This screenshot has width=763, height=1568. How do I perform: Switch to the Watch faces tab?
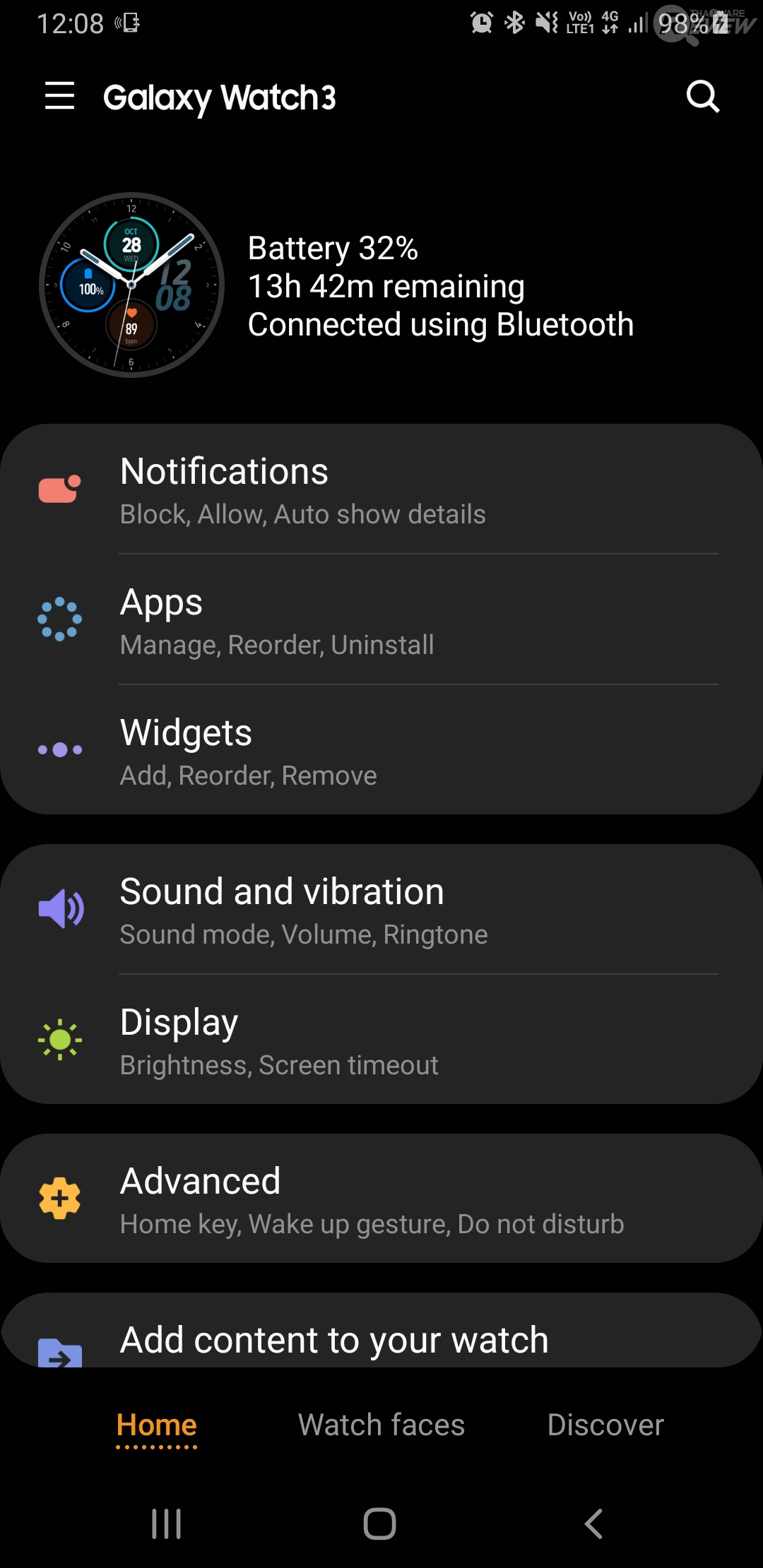[x=381, y=1425]
